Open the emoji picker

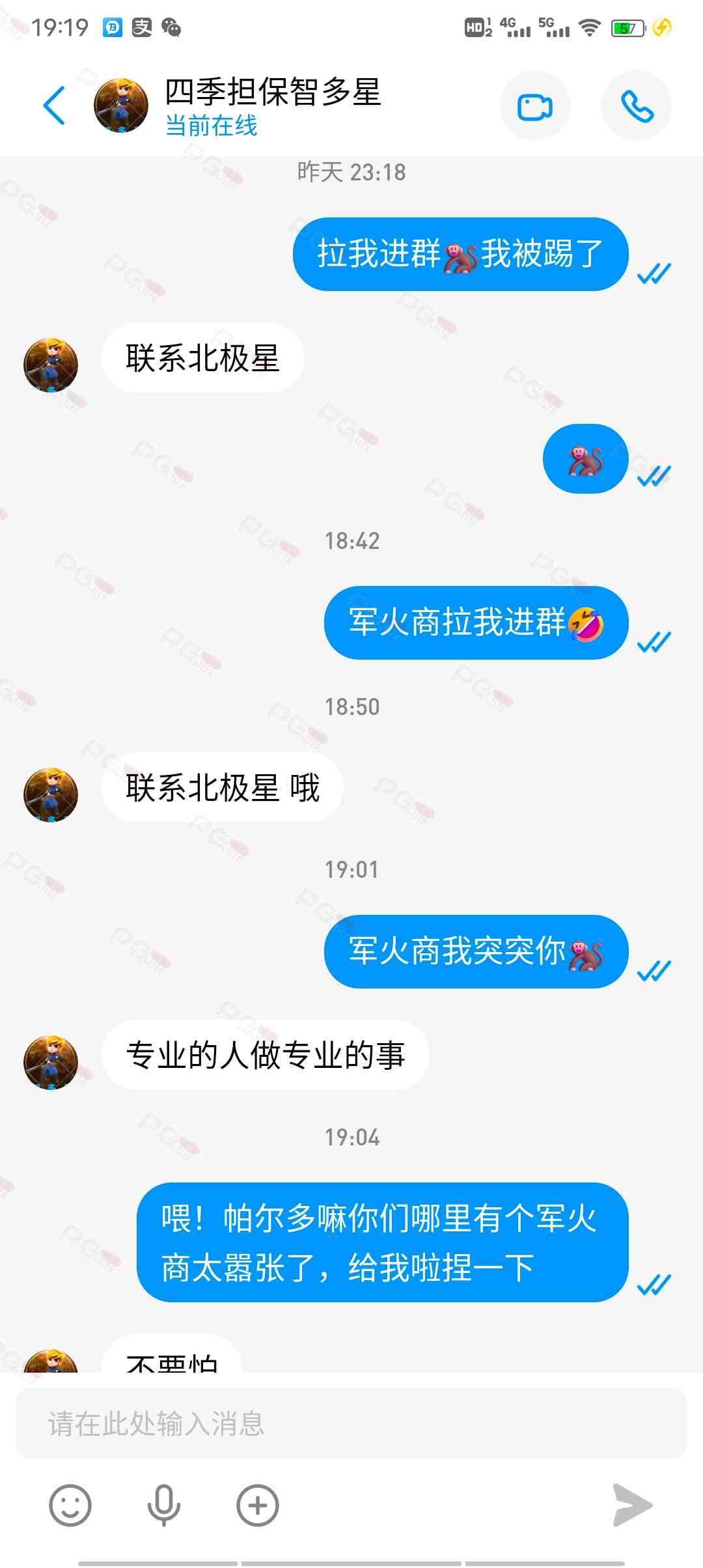(70, 1505)
